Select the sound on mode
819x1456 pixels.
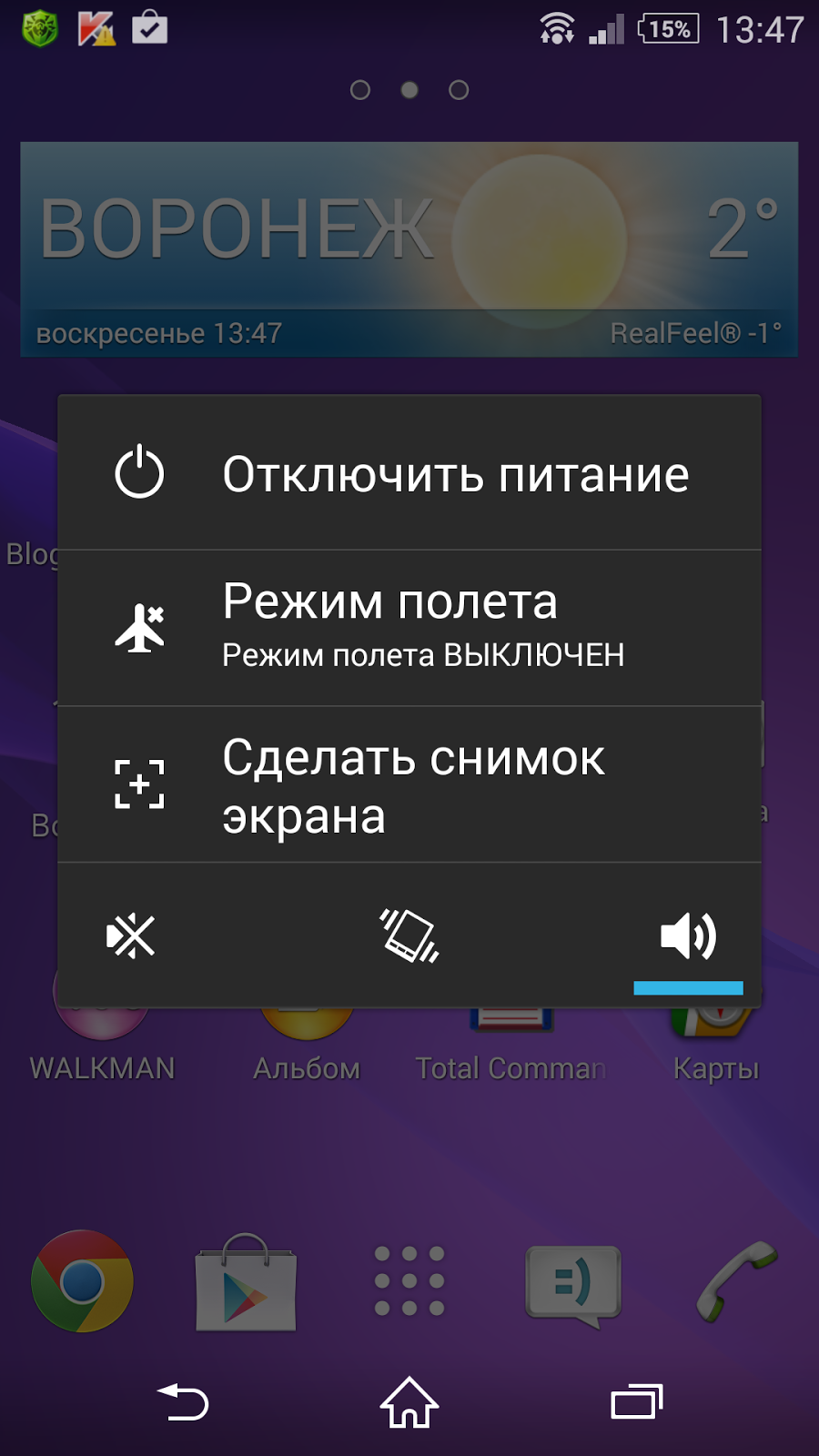[x=688, y=935]
